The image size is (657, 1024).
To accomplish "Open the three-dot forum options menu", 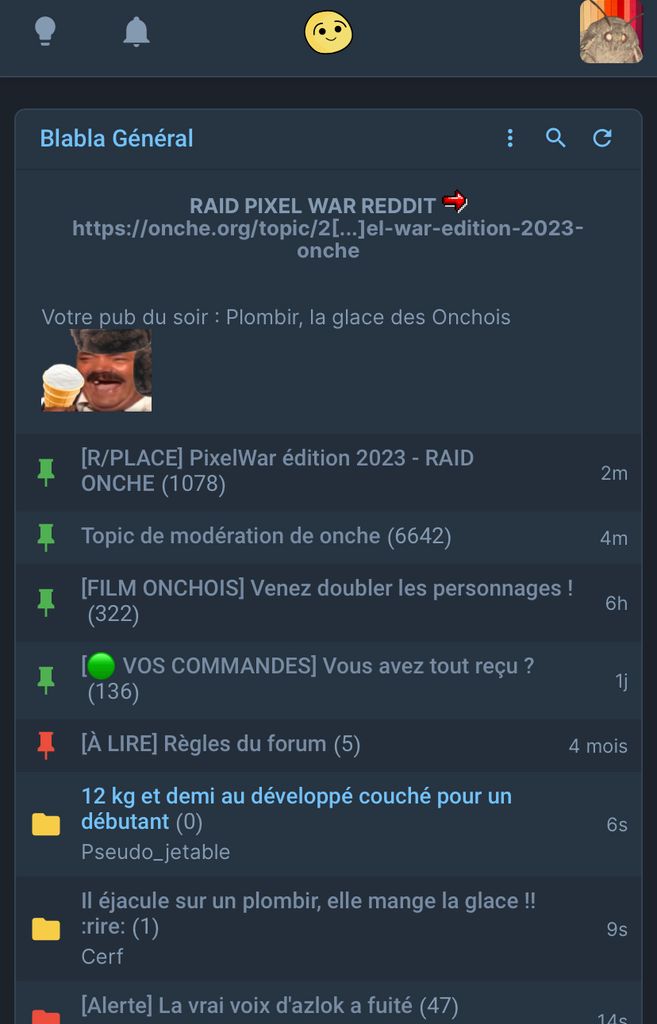I will coord(510,139).
